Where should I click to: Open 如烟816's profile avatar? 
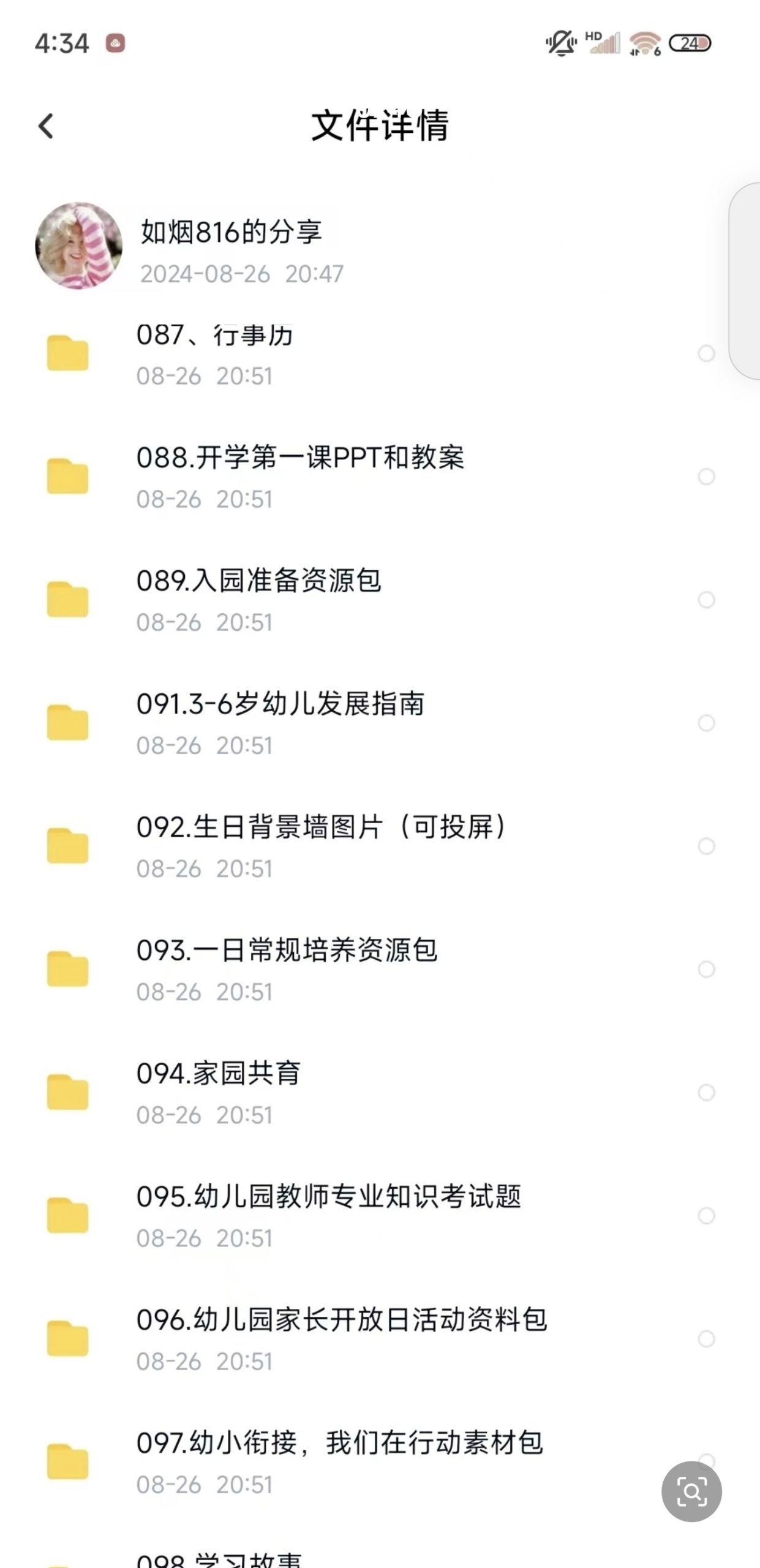(78, 246)
